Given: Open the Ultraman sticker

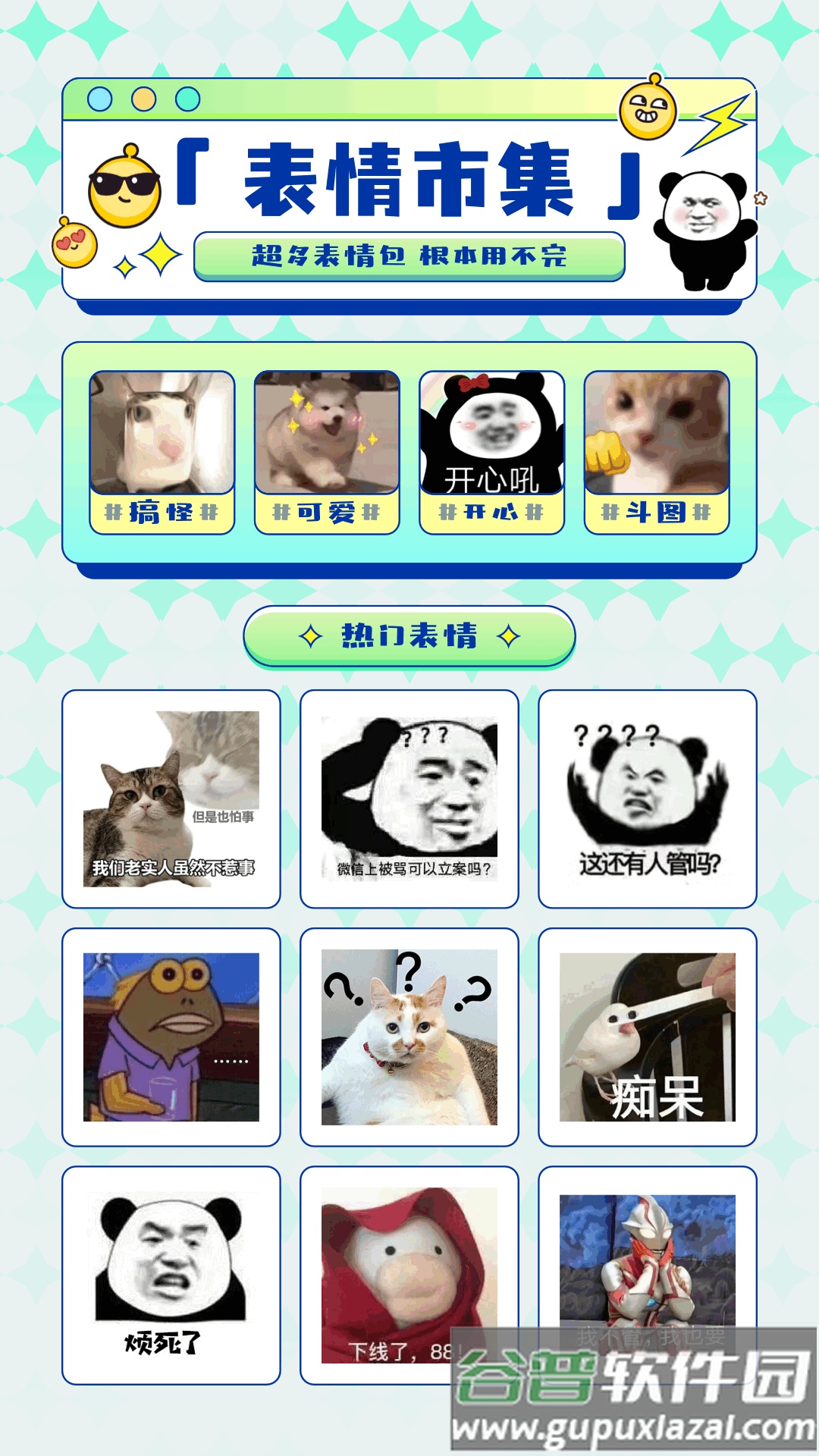Looking at the screenshot, I should (648, 1251).
